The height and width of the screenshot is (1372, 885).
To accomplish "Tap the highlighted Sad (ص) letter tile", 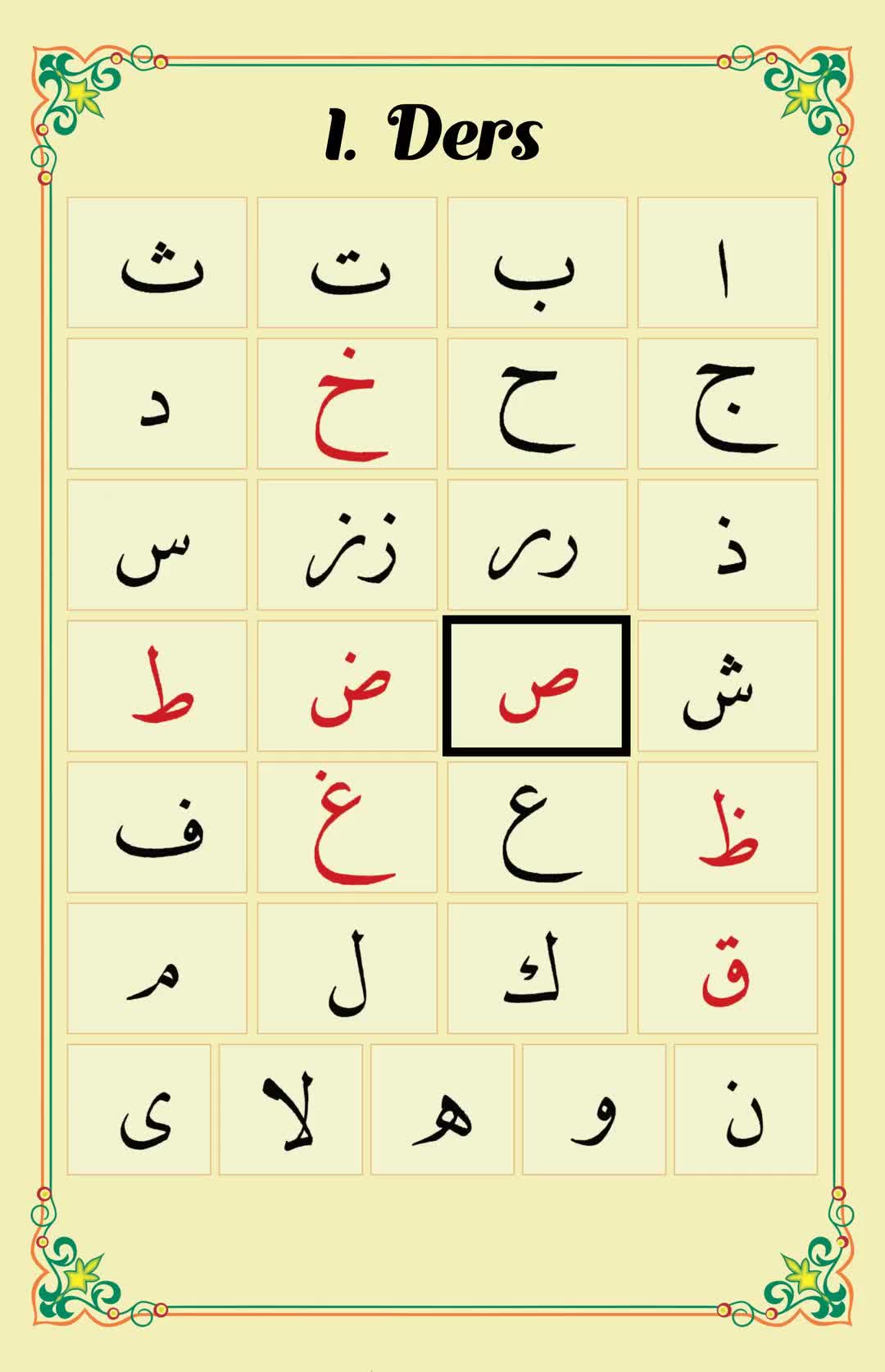I will point(538,686).
